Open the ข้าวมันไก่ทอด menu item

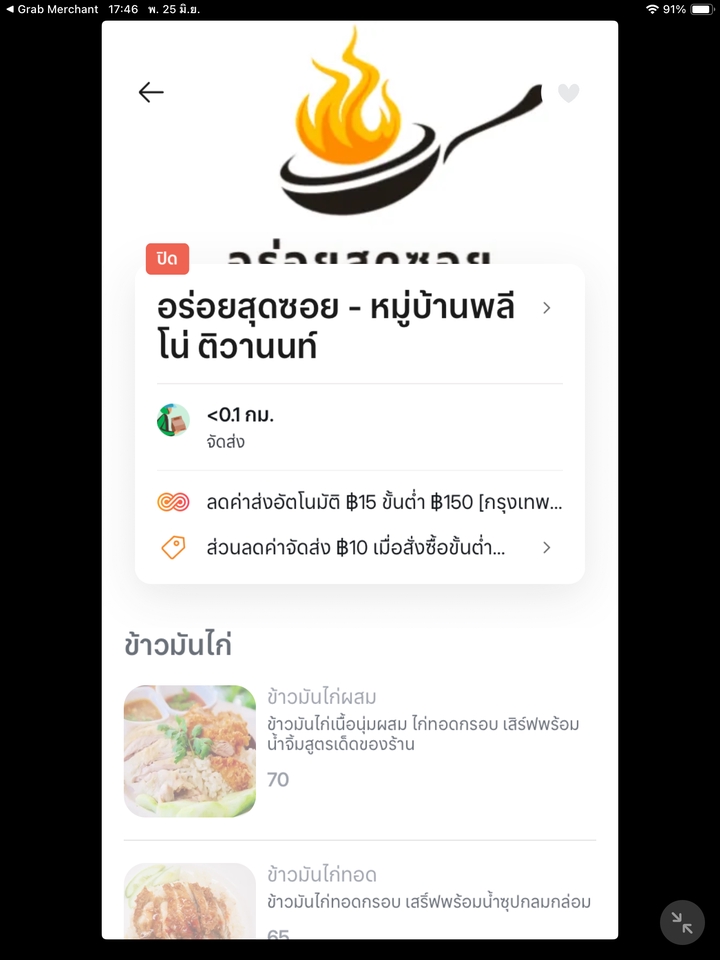click(x=359, y=900)
